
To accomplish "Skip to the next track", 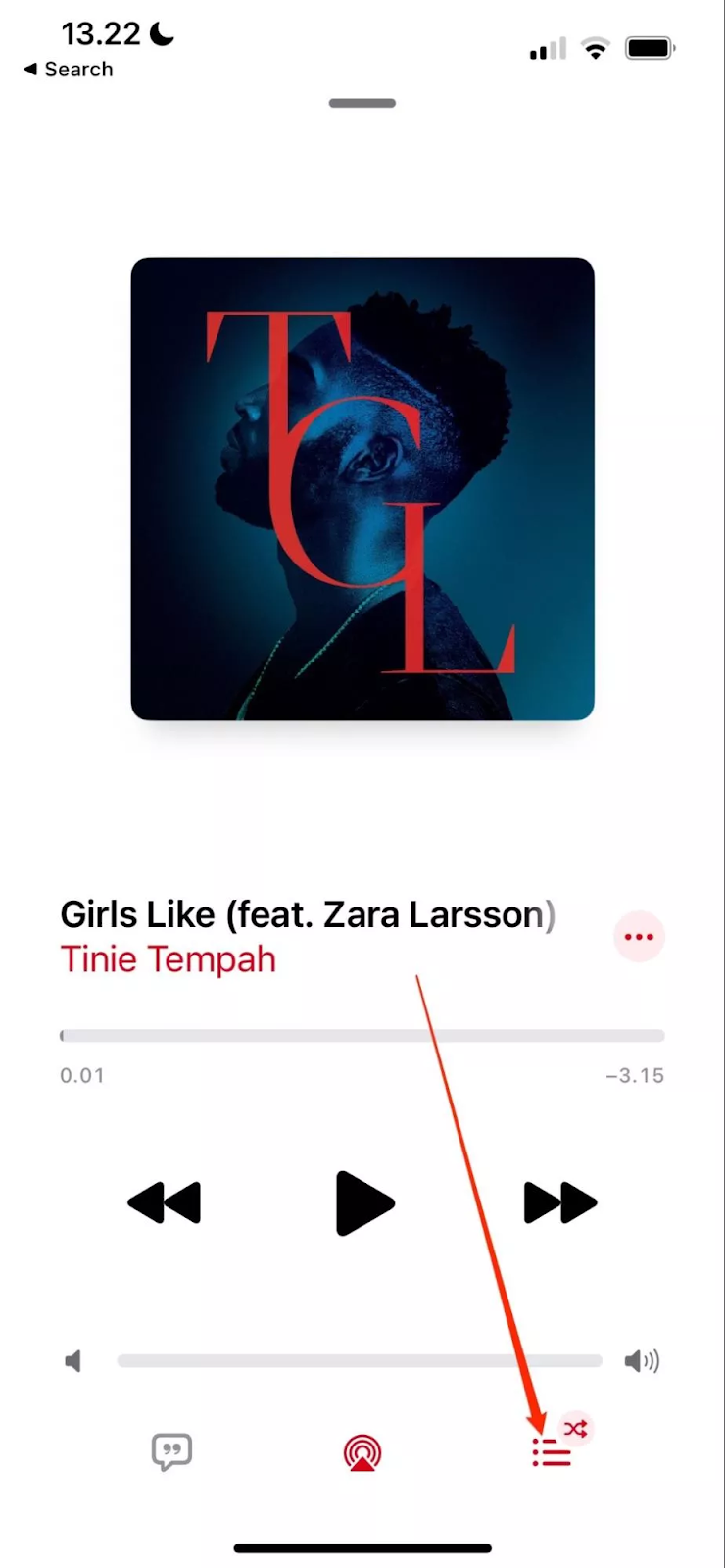I will pos(559,1202).
